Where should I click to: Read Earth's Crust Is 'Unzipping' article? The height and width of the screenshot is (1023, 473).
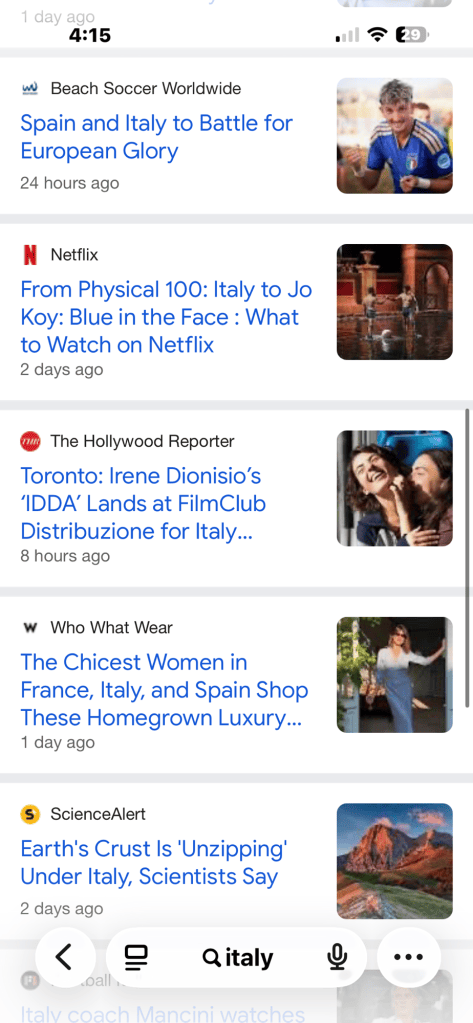tap(154, 863)
